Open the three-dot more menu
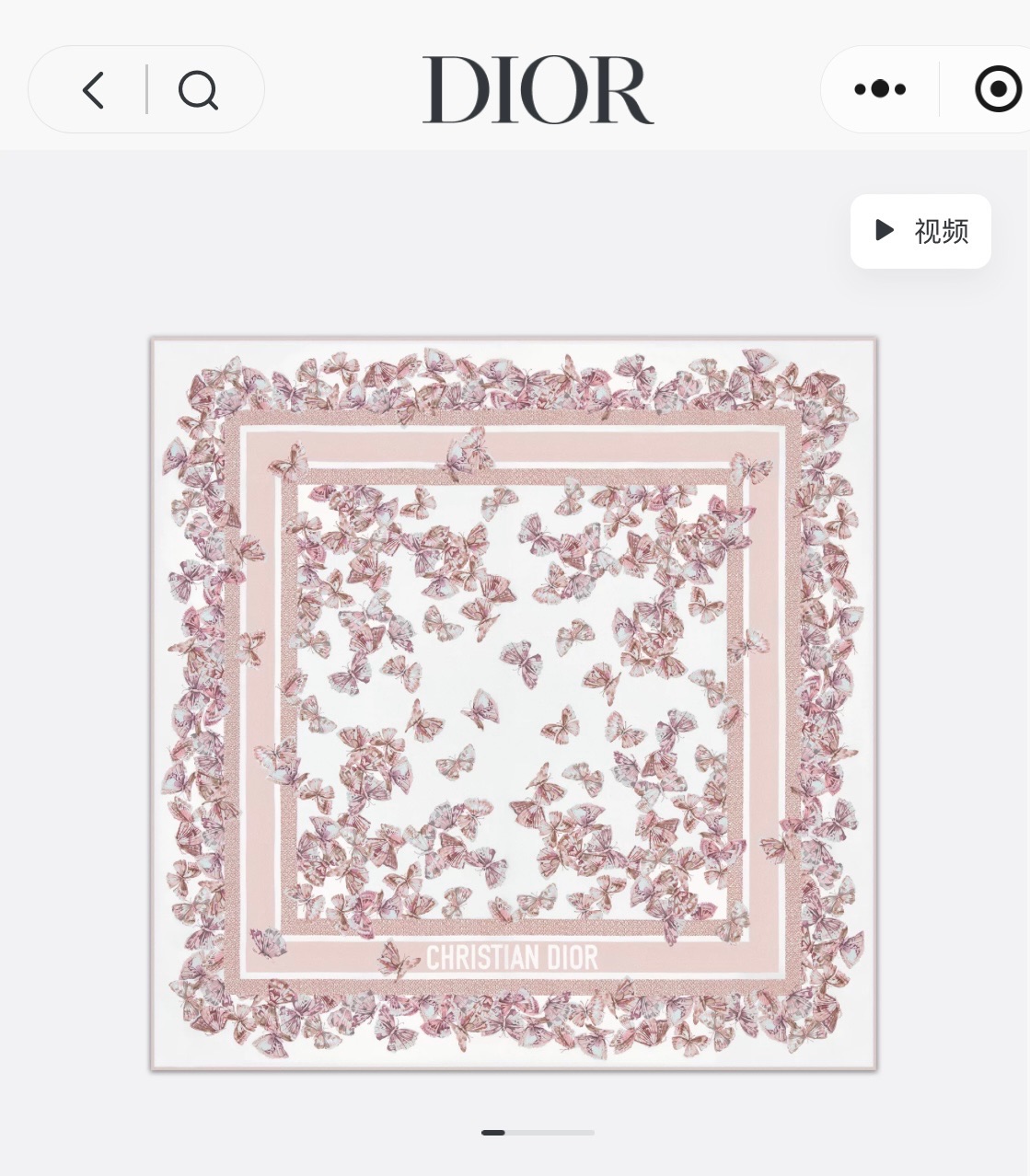The height and width of the screenshot is (1176, 1030). 880,89
